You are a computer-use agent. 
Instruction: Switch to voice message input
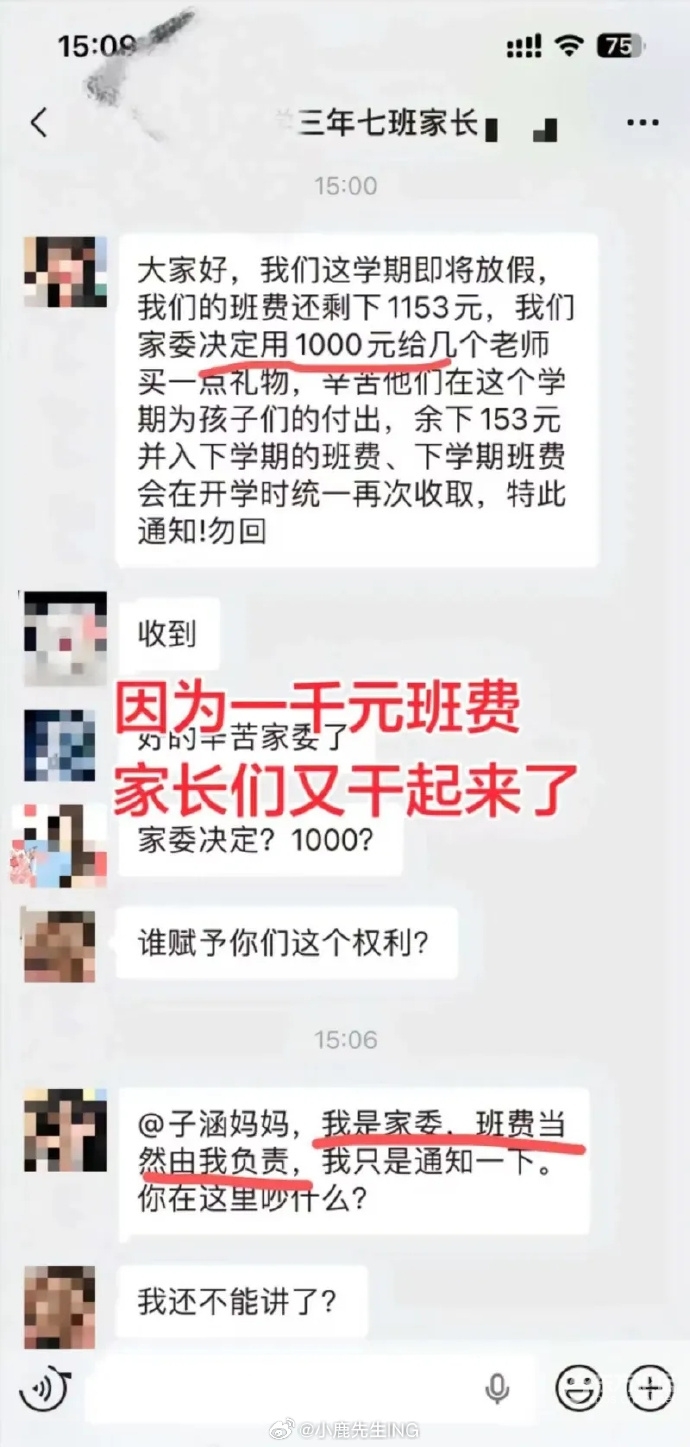43,1389
